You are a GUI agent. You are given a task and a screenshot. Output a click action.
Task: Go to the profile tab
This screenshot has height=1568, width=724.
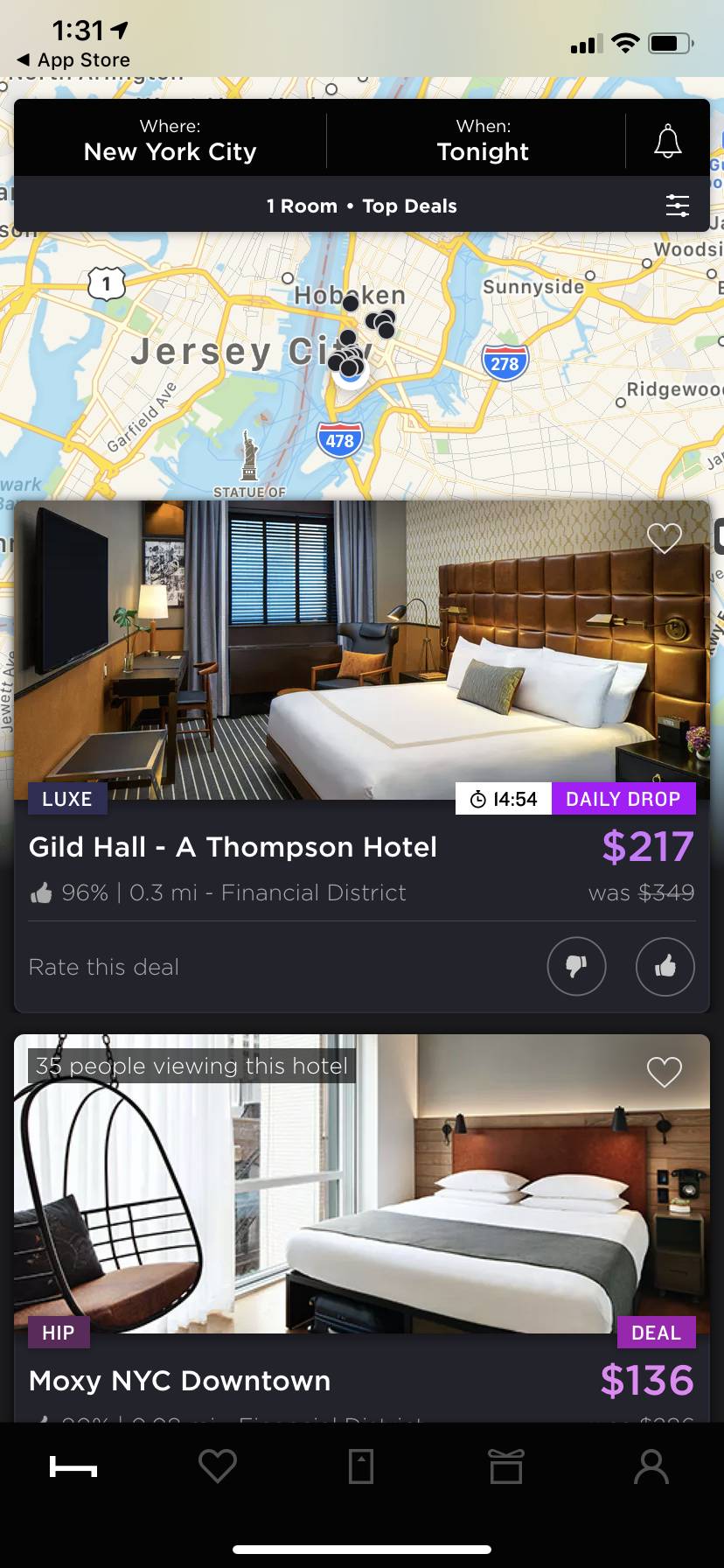651,1466
